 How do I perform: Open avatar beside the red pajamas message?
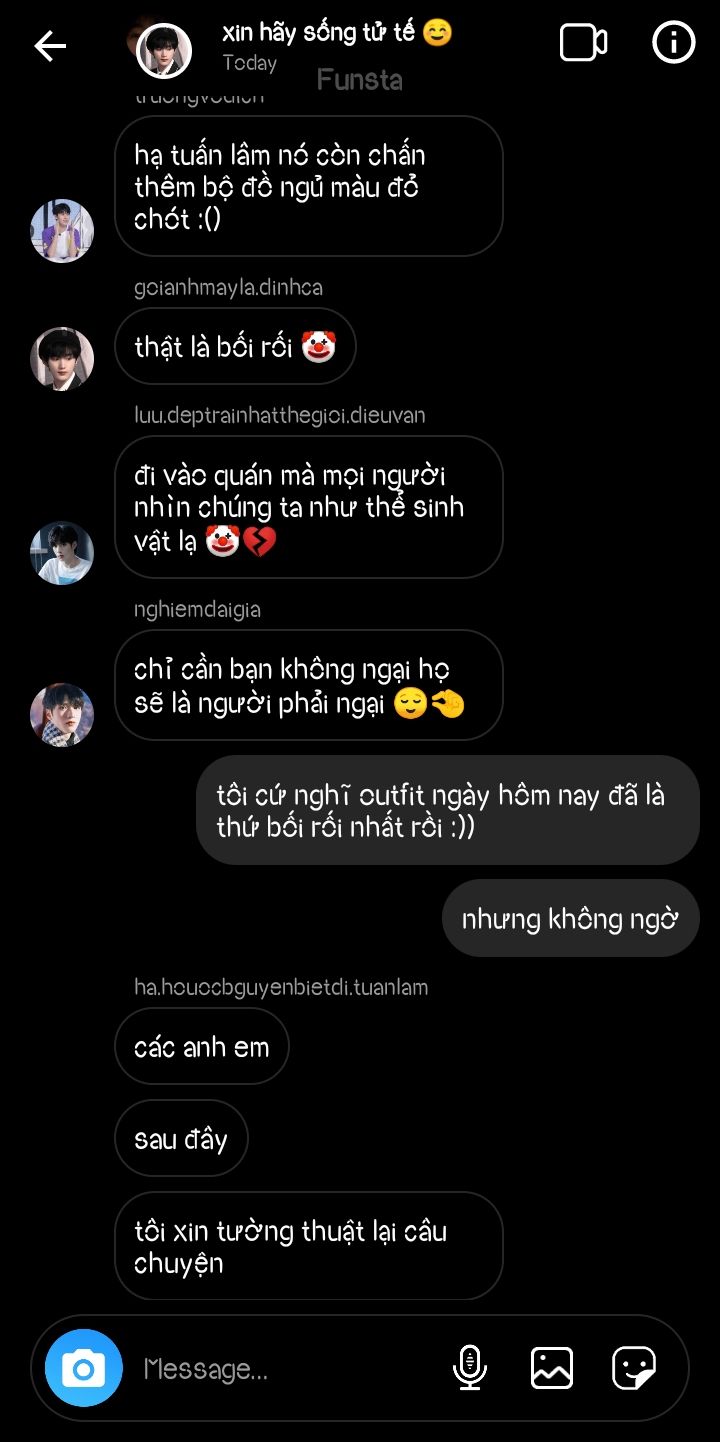tap(62, 231)
